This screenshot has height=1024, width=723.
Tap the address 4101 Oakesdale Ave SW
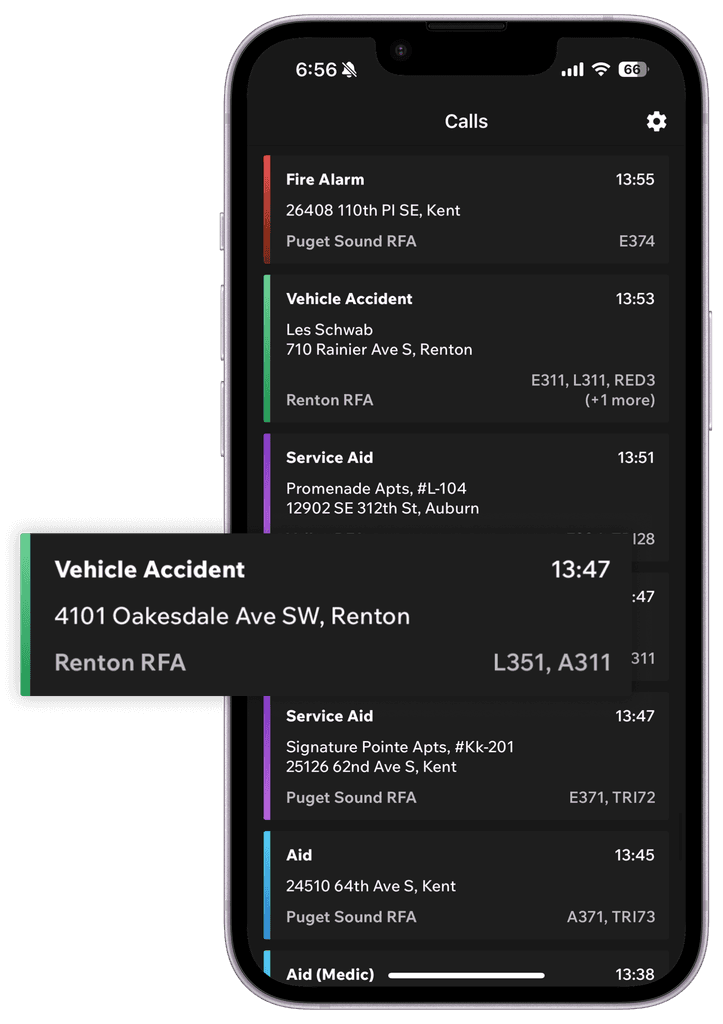pyautogui.click(x=231, y=616)
